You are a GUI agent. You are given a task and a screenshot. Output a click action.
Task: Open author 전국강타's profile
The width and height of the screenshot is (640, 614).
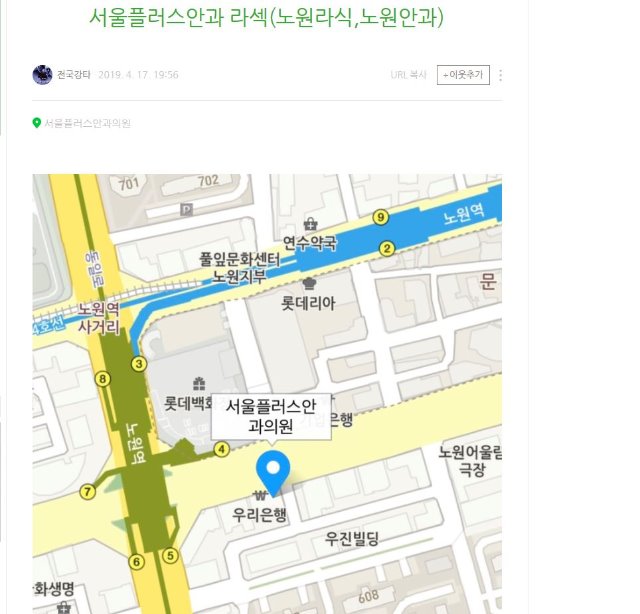click(x=73, y=75)
